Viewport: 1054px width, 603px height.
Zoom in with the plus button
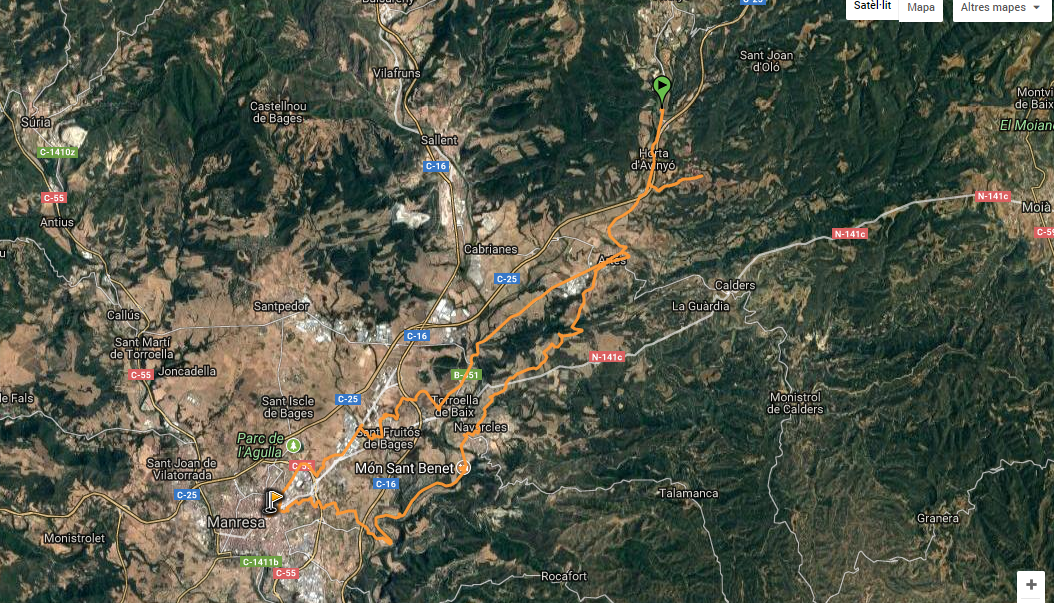(1031, 585)
